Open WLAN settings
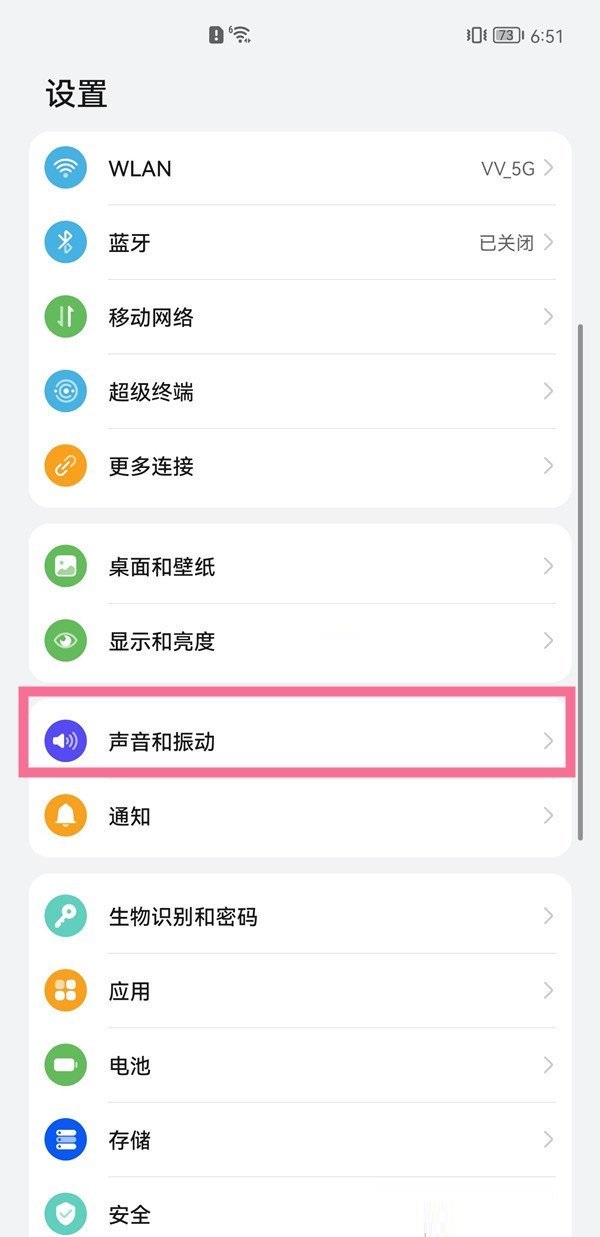Viewport: 600px width, 1237px height. [x=300, y=168]
